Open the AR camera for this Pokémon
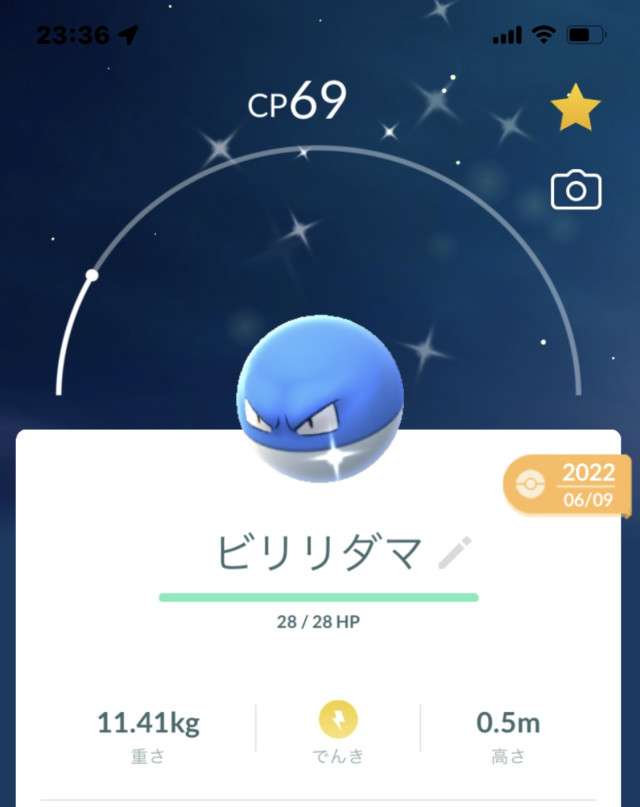 pos(575,190)
